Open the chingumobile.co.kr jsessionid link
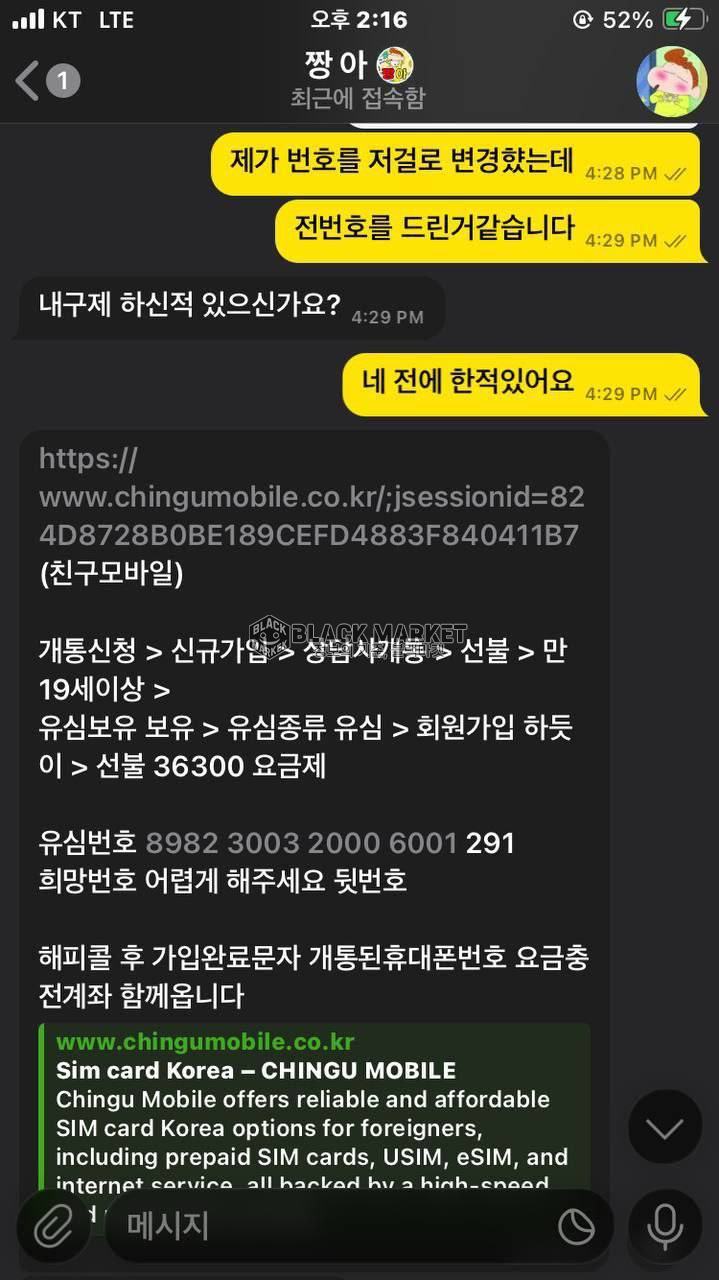Image resolution: width=719 pixels, height=1280 pixels. tap(311, 497)
